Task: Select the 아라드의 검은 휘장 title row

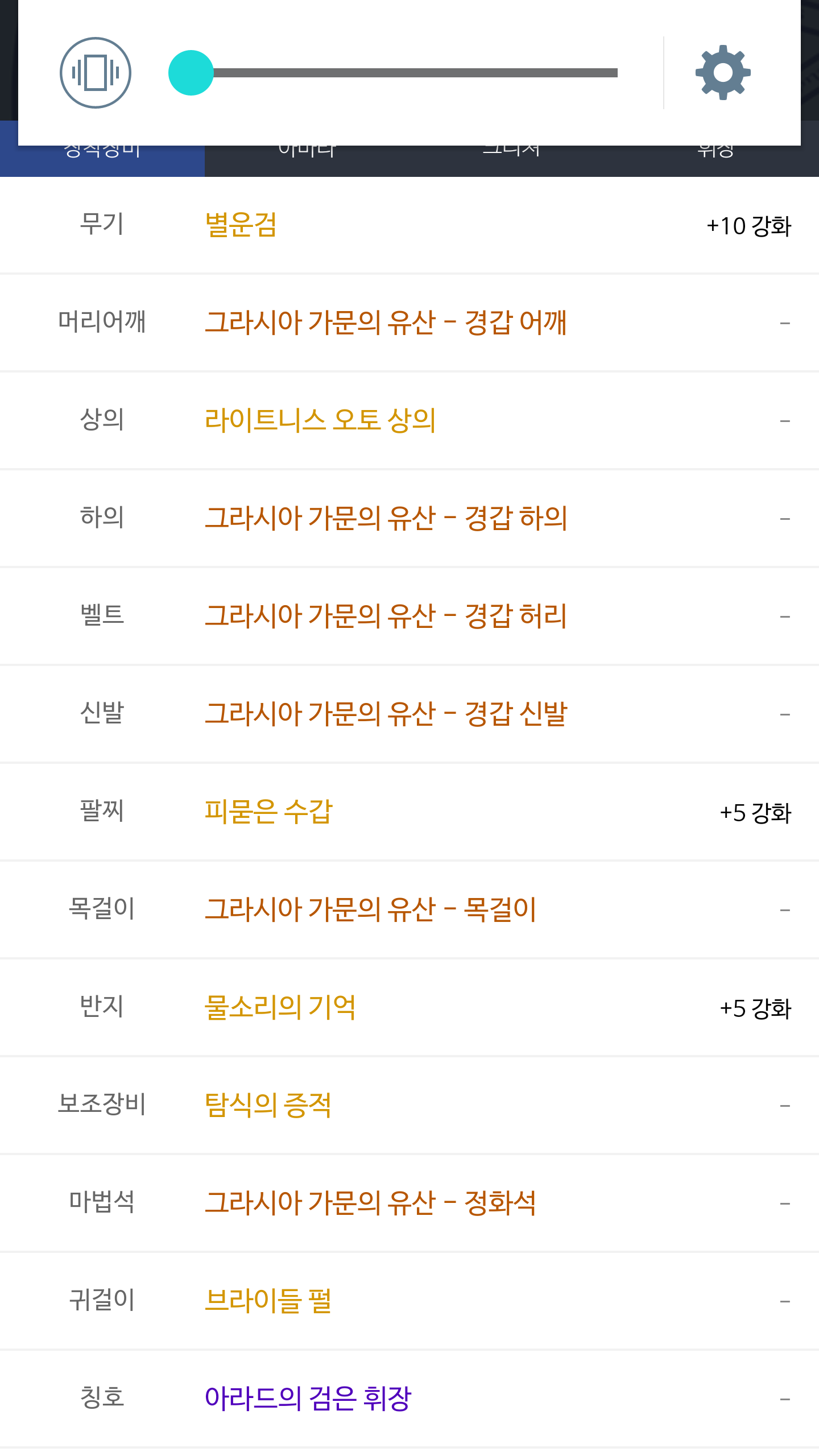Action: (x=409, y=1399)
